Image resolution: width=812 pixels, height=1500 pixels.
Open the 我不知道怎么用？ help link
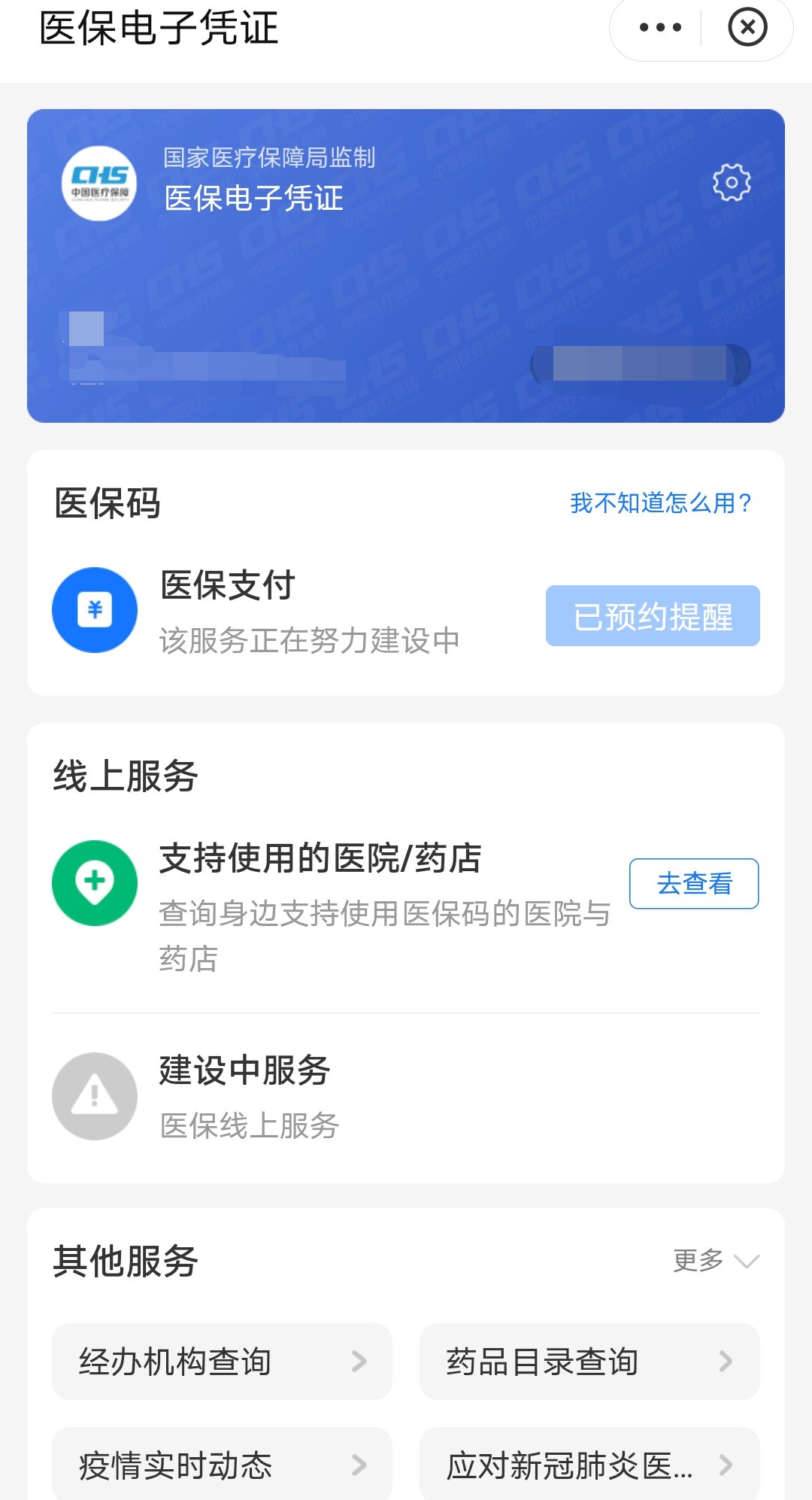click(x=661, y=503)
